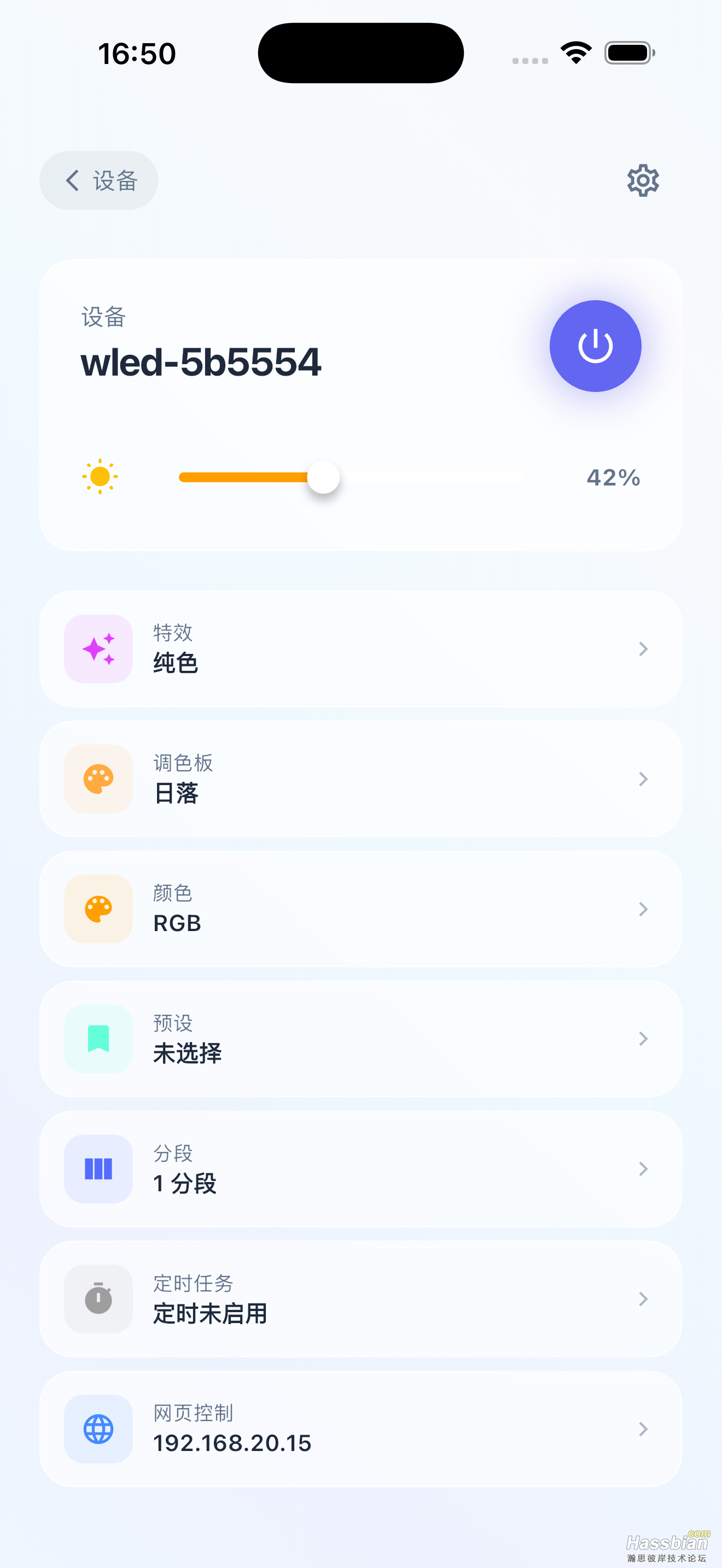Open web control at 192.168.20.15
Screen dimensions: 722x1568
[x=361, y=1429]
